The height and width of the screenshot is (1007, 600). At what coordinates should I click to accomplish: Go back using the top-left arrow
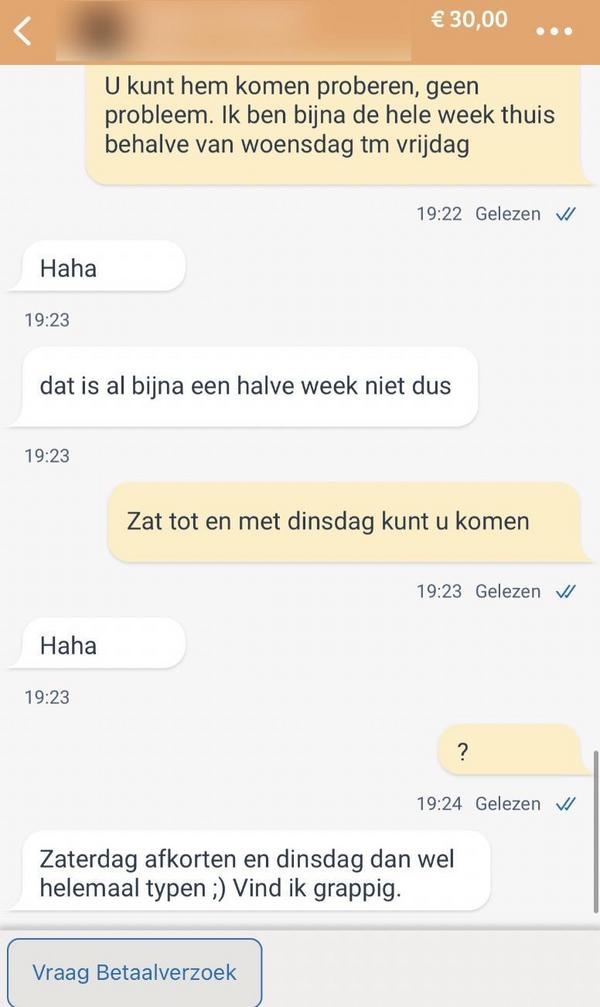(23, 31)
